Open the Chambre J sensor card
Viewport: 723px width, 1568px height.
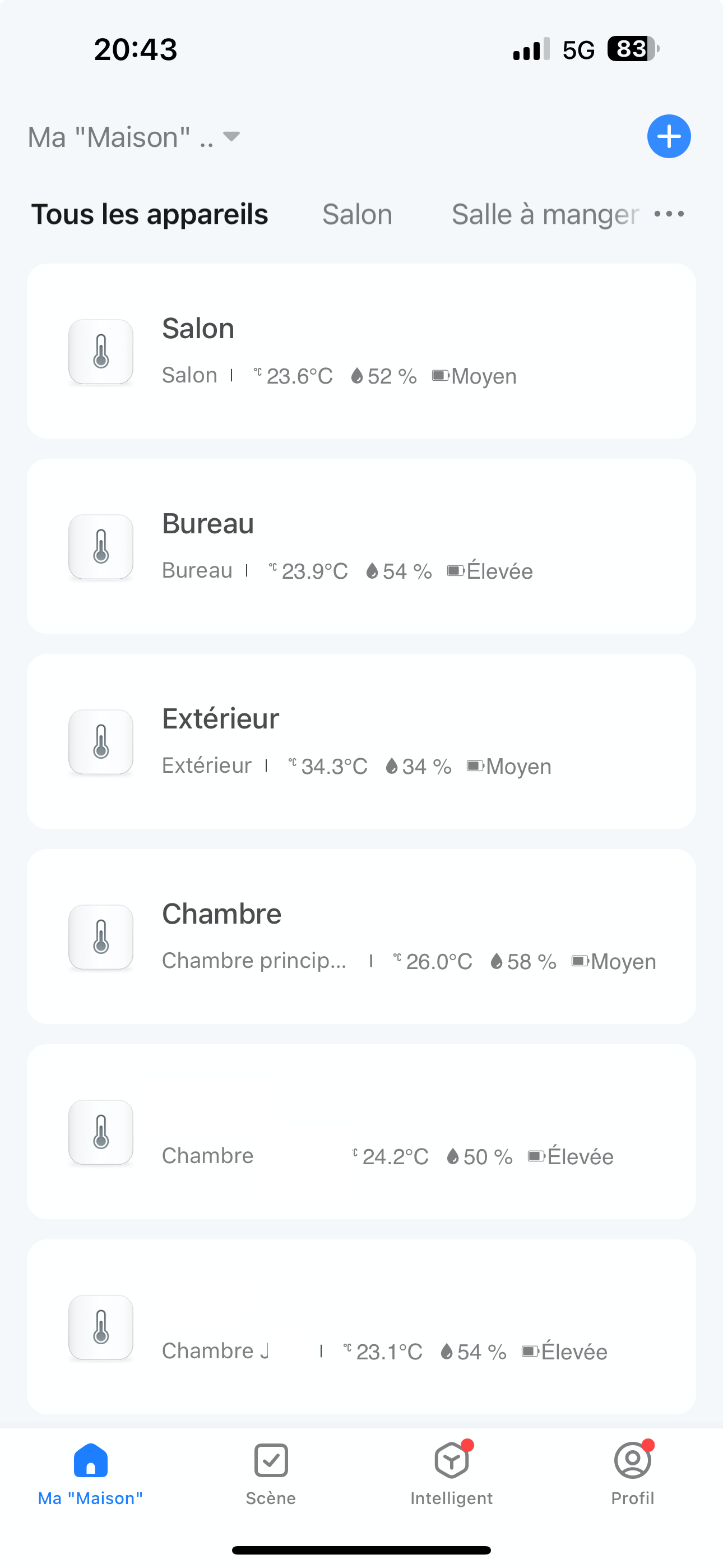coord(361,1327)
